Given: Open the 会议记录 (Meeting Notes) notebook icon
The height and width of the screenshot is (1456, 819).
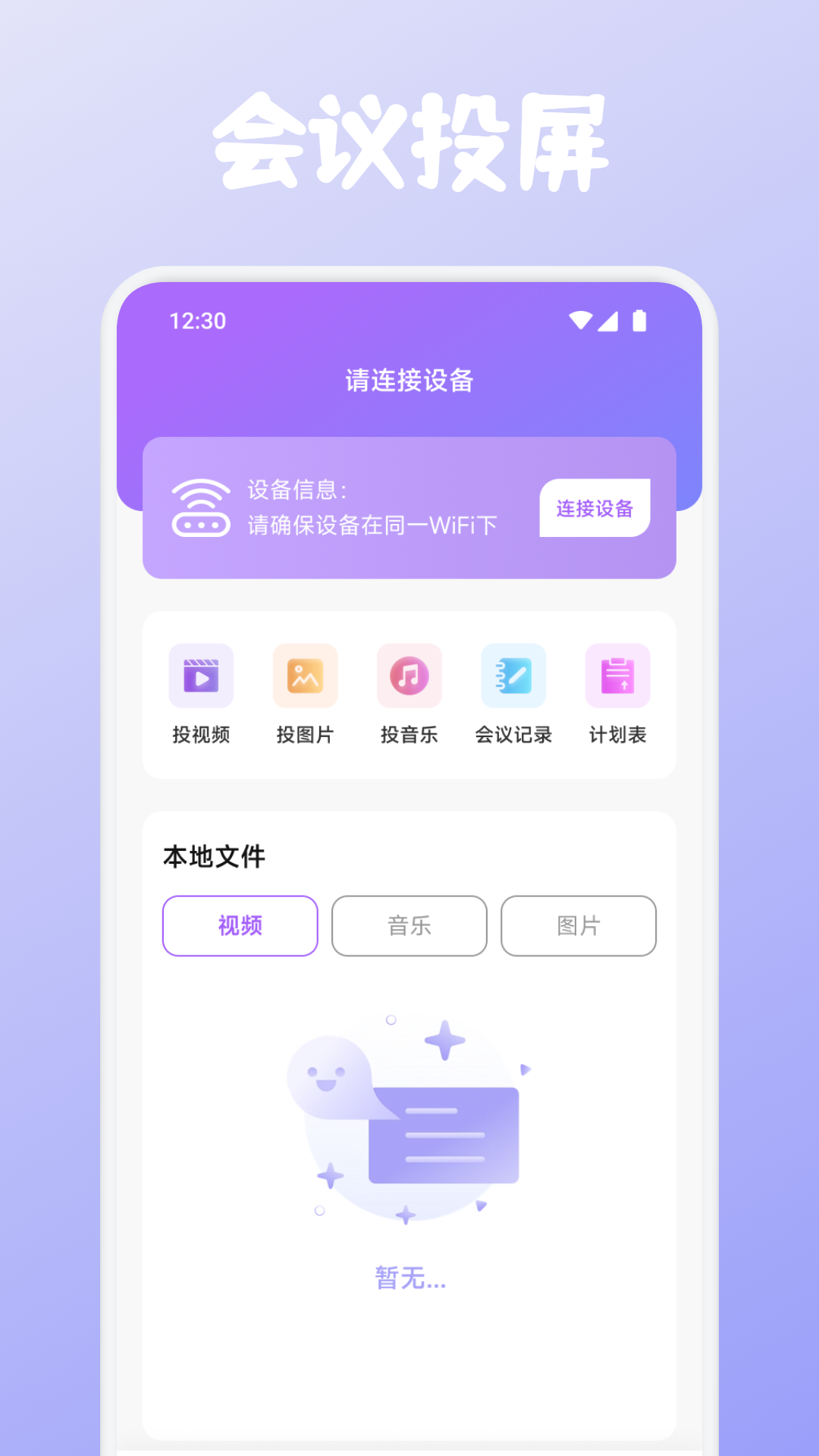Looking at the screenshot, I should point(513,676).
